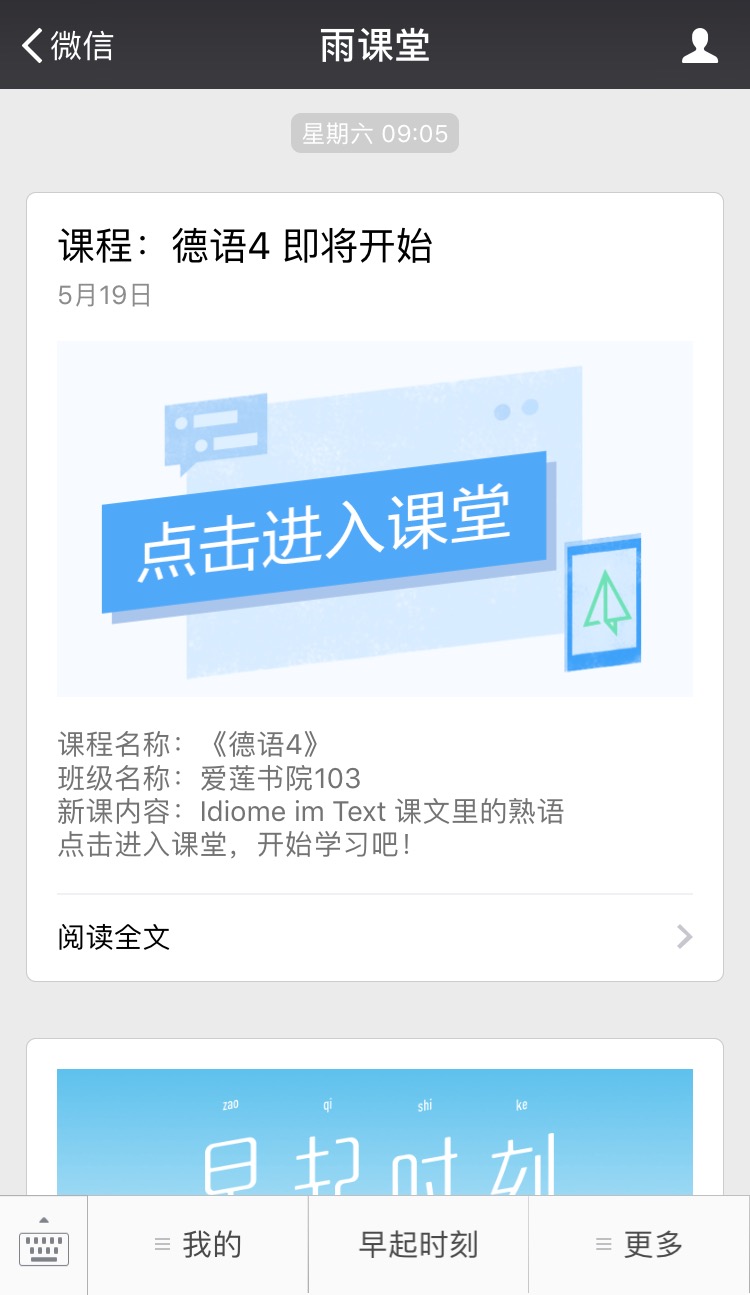
Task: Go back to 微信
Action: coord(68,45)
